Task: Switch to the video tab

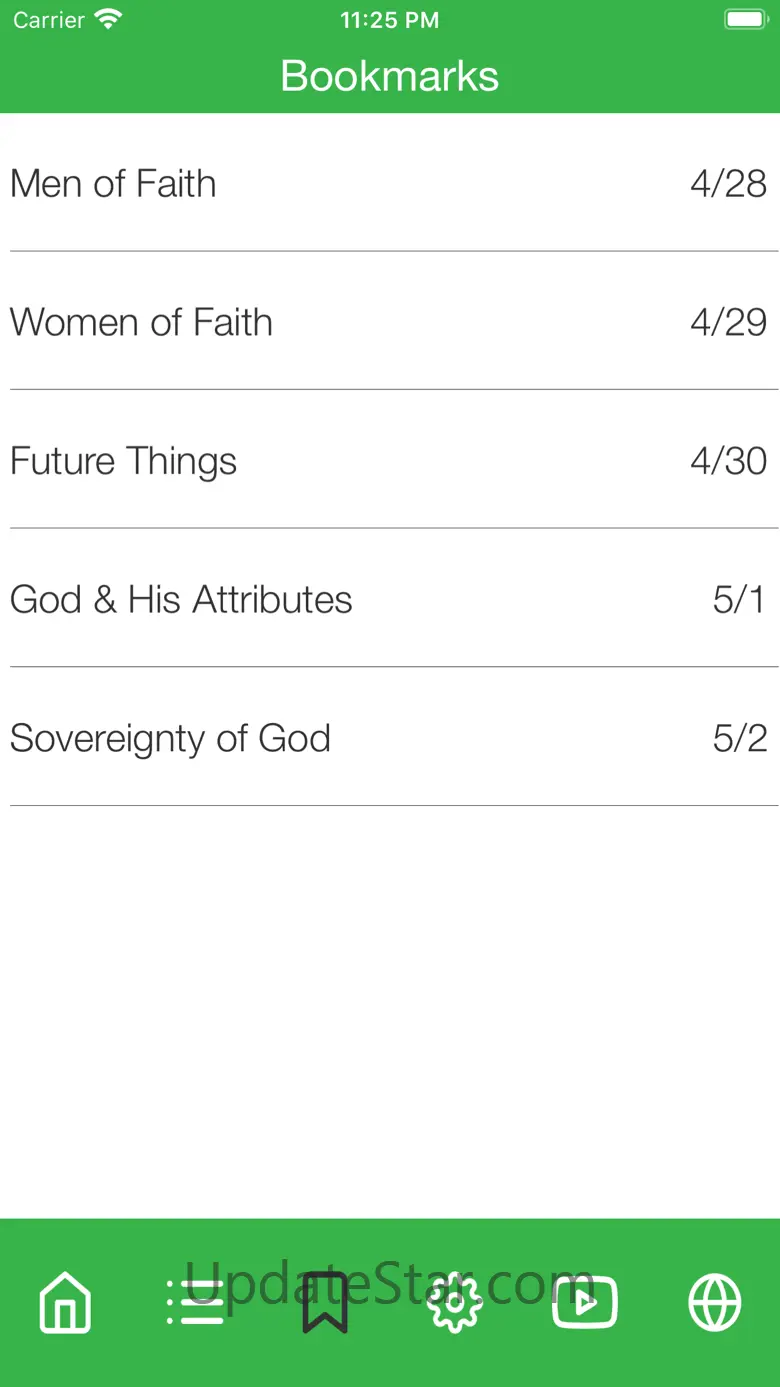Action: pyautogui.click(x=585, y=1303)
